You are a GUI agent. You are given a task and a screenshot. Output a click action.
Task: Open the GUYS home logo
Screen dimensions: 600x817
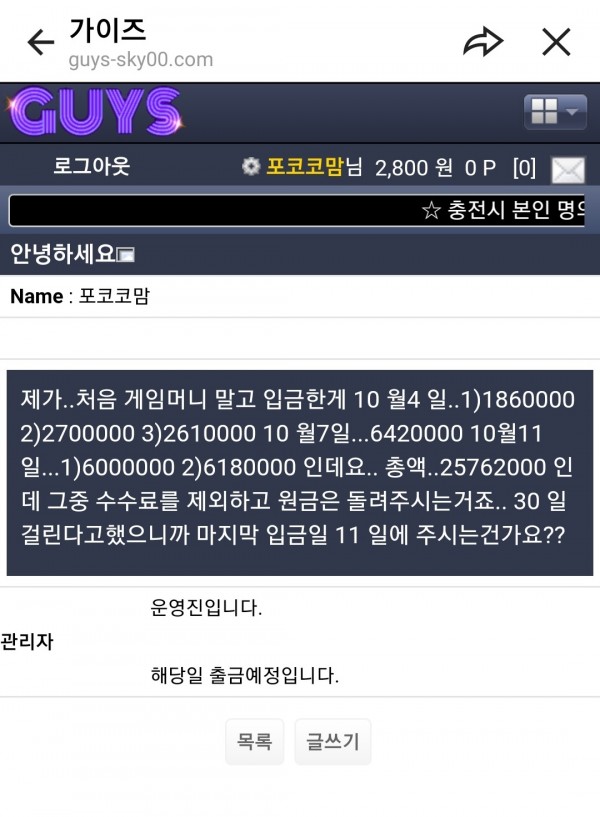pyautogui.click(x=97, y=112)
